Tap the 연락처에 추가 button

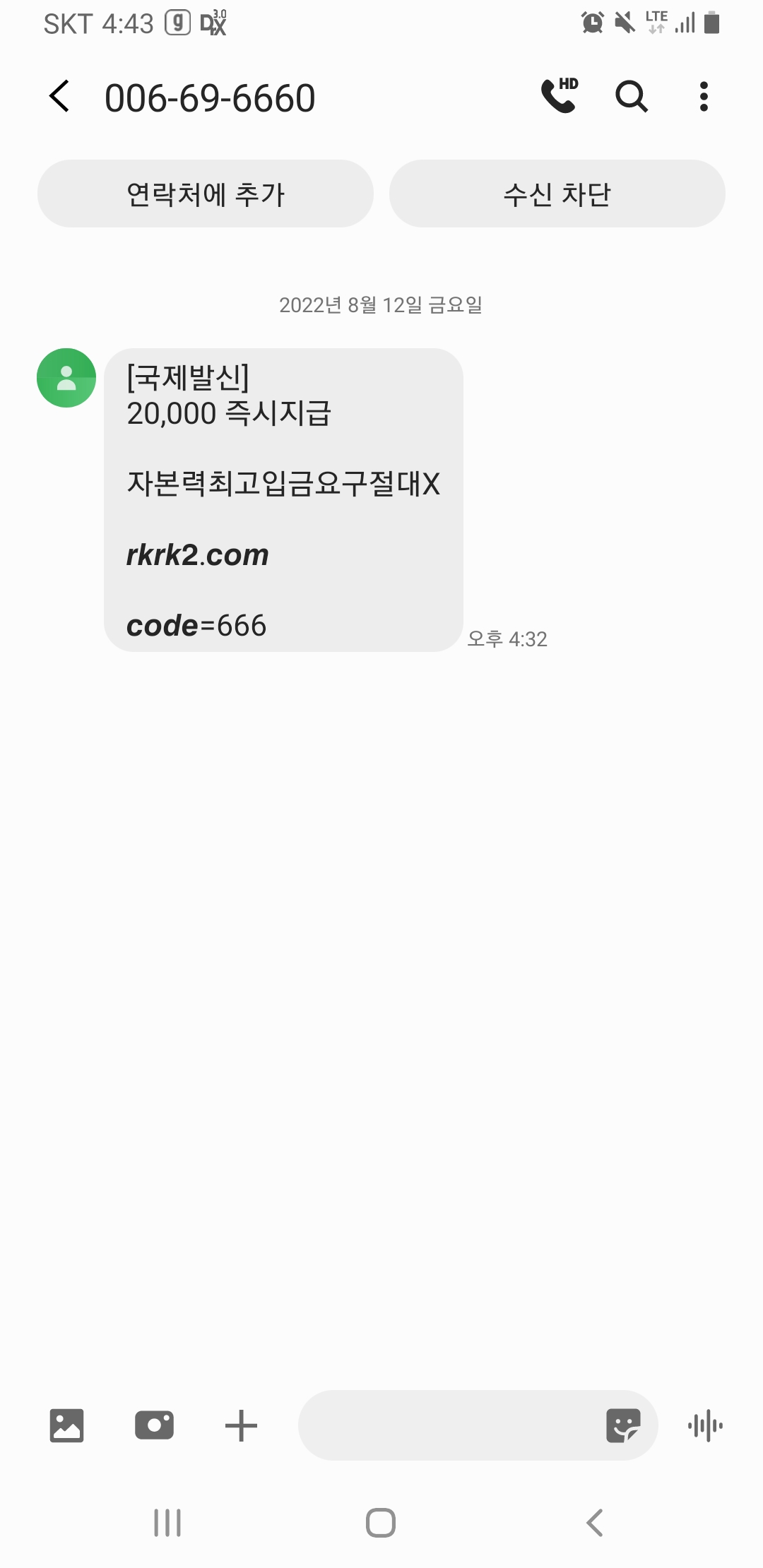(x=205, y=194)
